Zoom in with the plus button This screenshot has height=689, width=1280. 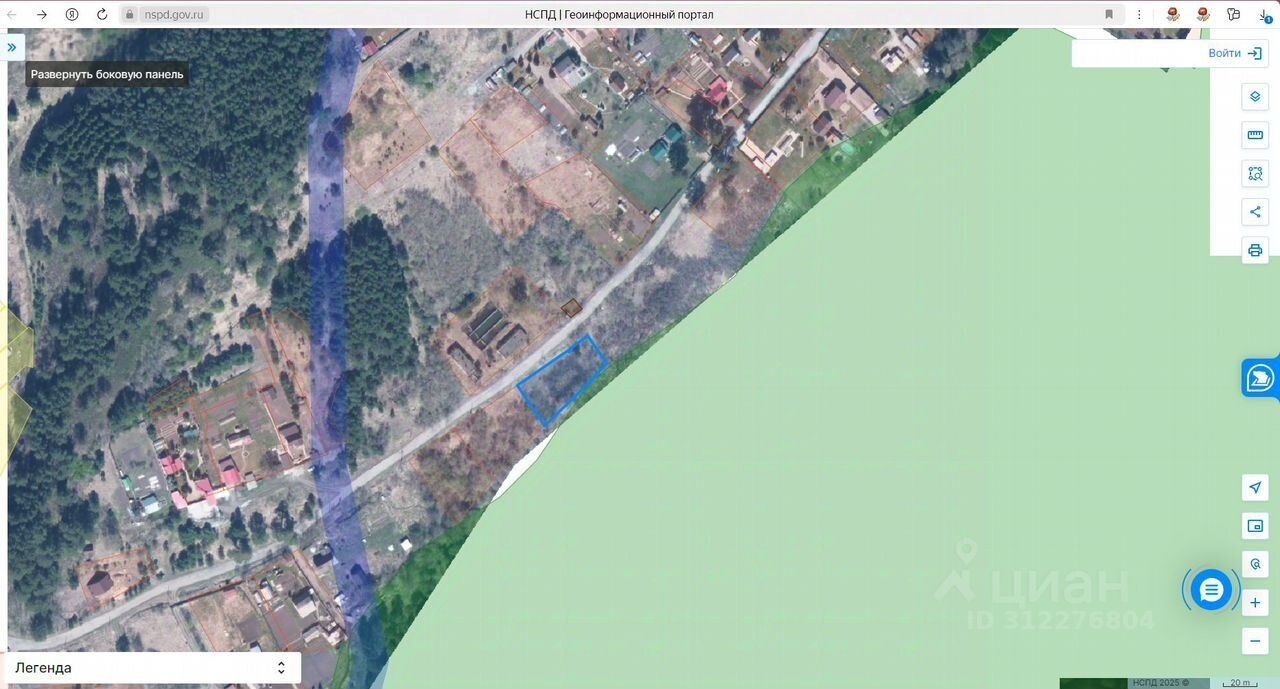click(x=1255, y=603)
